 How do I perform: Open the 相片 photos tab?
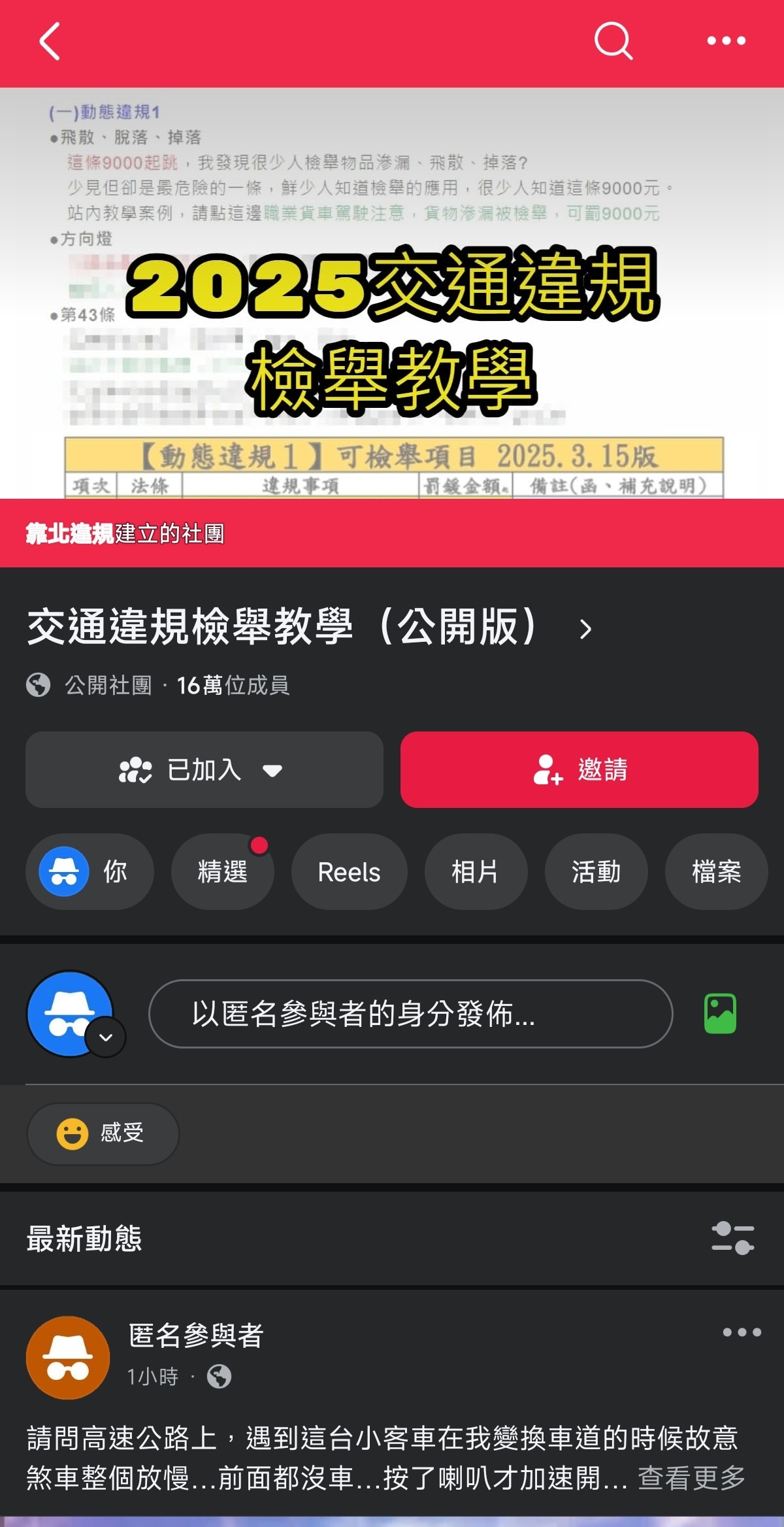pos(475,871)
